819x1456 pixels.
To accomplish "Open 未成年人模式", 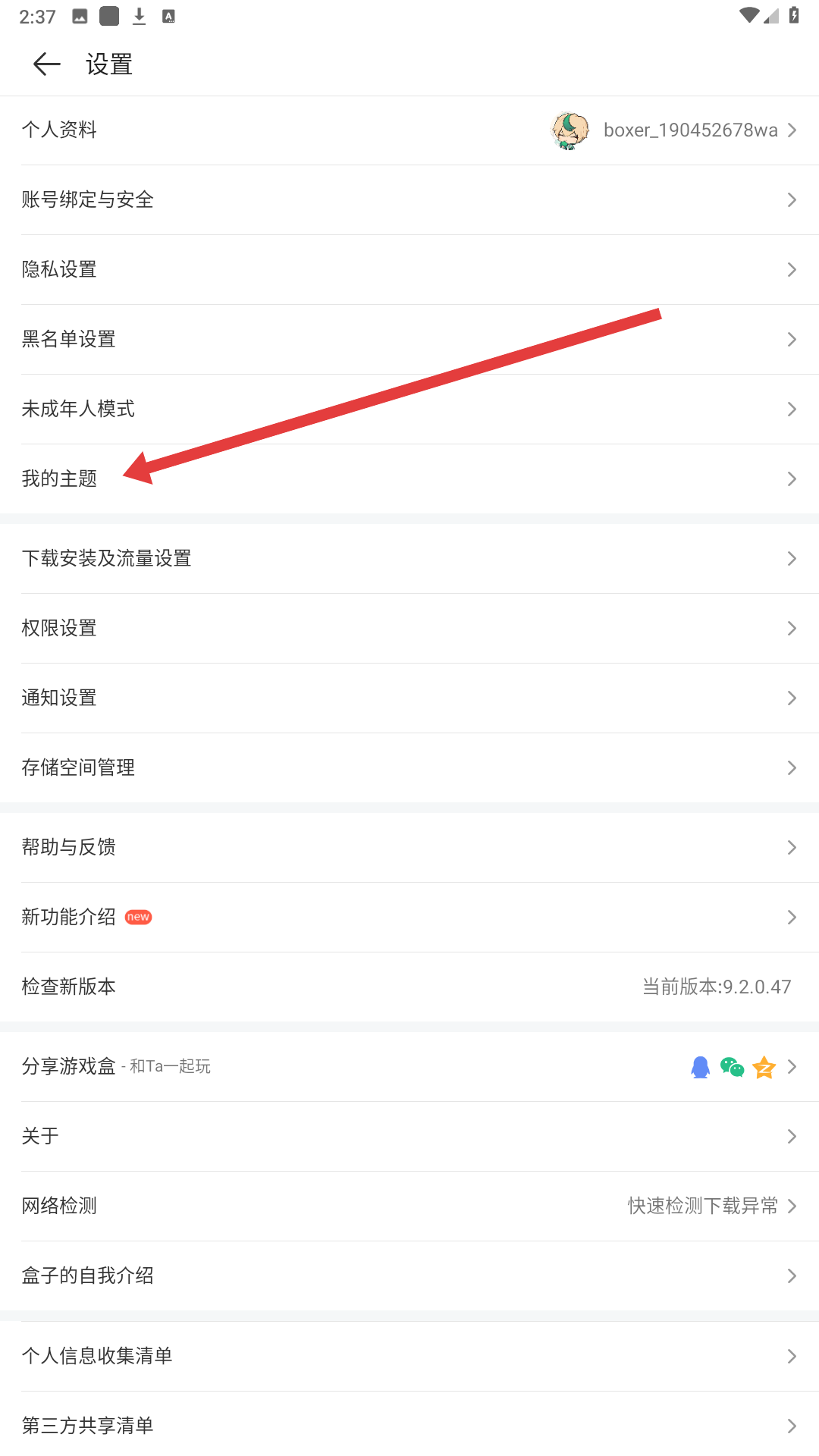I will pos(409,409).
